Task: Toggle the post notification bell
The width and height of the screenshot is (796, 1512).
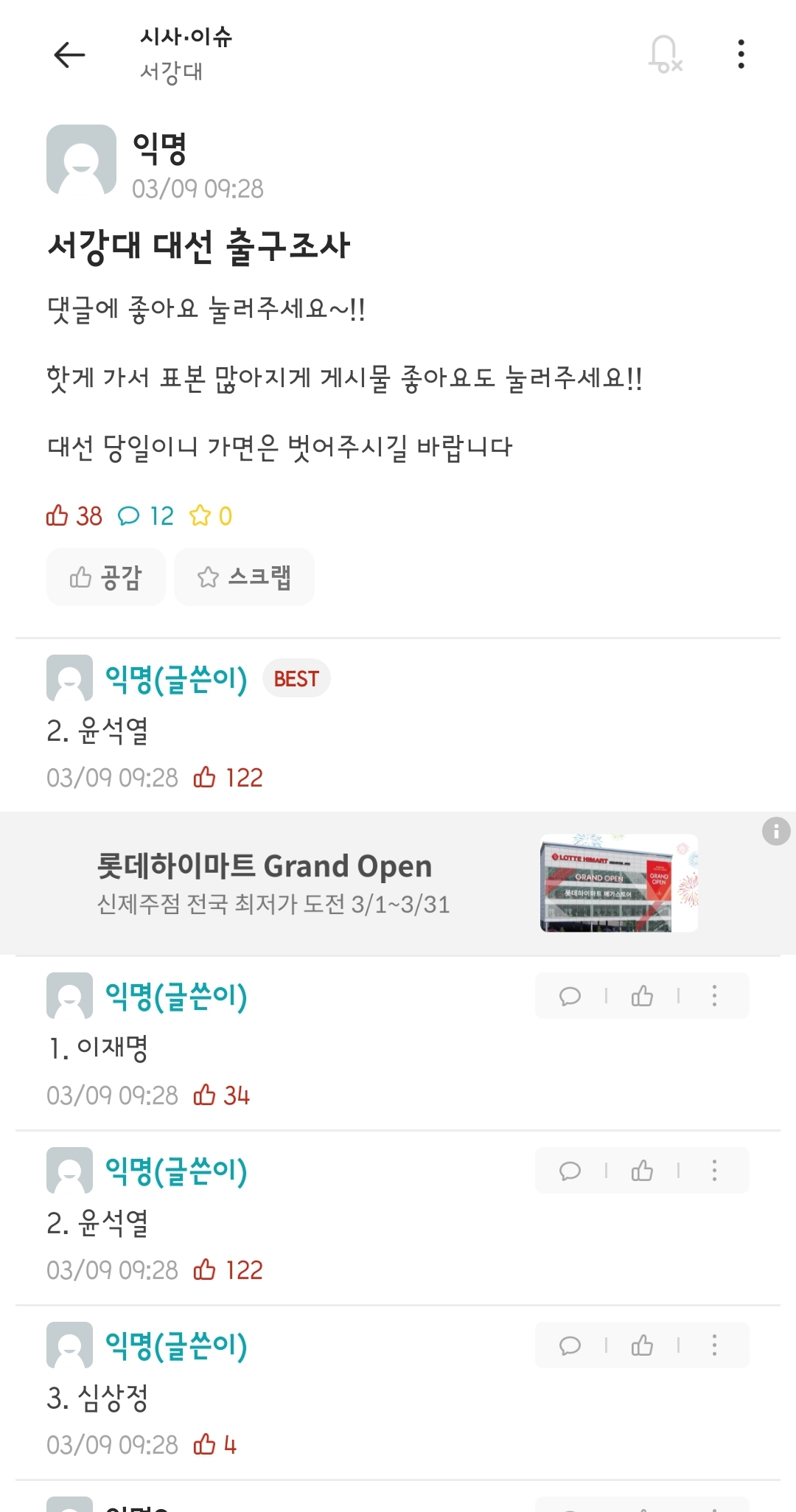Action: tap(664, 55)
